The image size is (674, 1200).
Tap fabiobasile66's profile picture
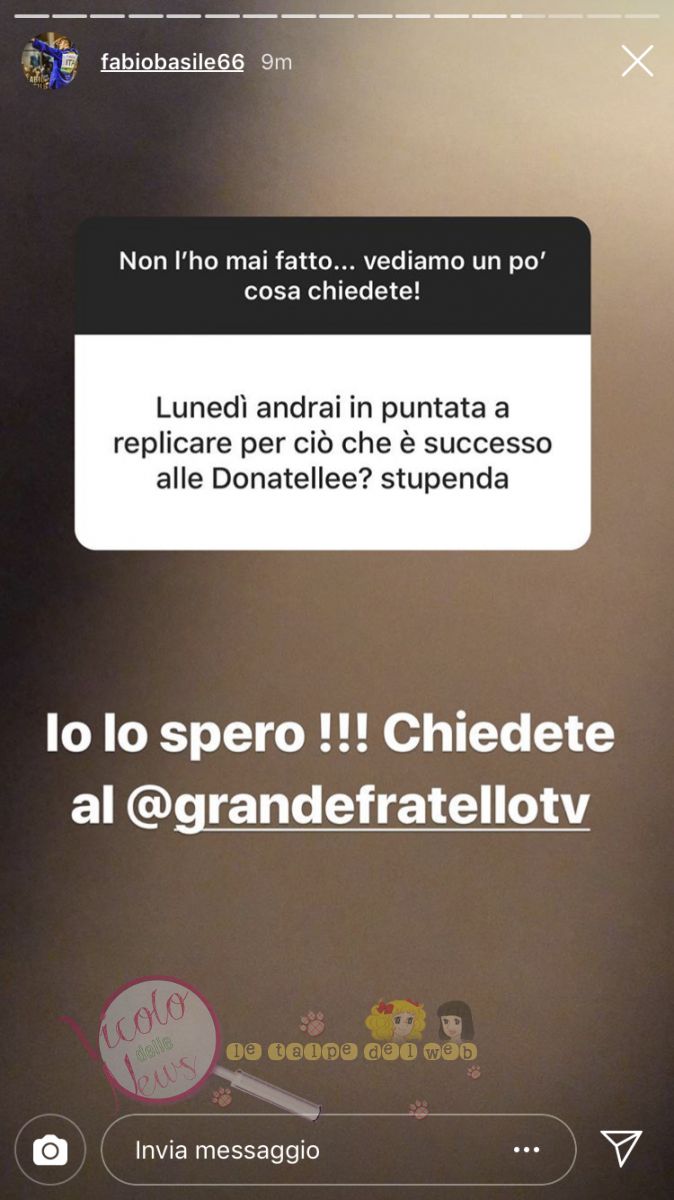click(50, 62)
